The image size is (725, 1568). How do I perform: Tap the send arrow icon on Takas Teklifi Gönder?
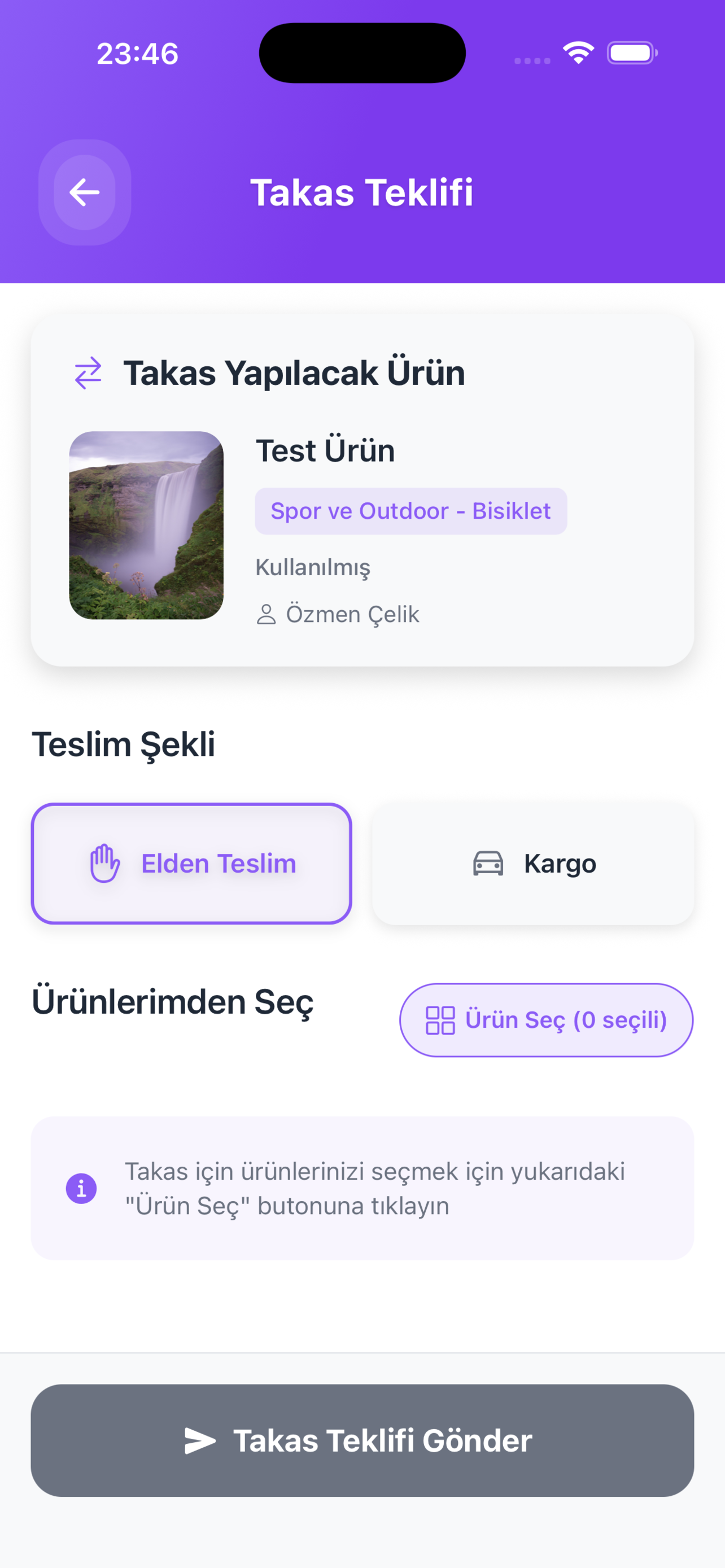pos(199,1440)
